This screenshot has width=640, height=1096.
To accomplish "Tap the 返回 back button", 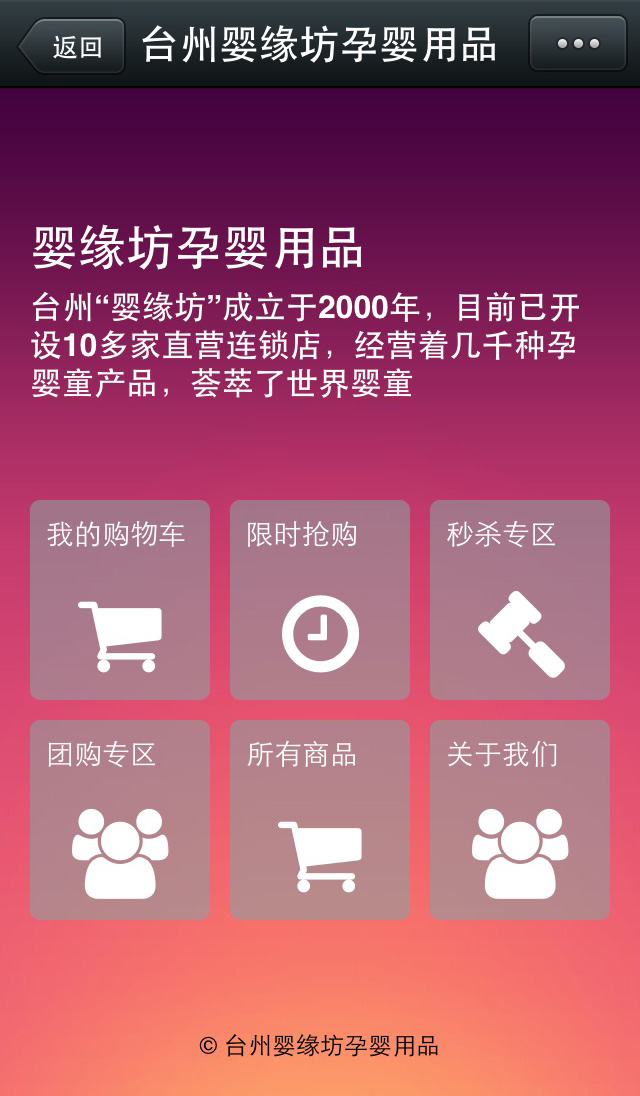I will click(71, 46).
